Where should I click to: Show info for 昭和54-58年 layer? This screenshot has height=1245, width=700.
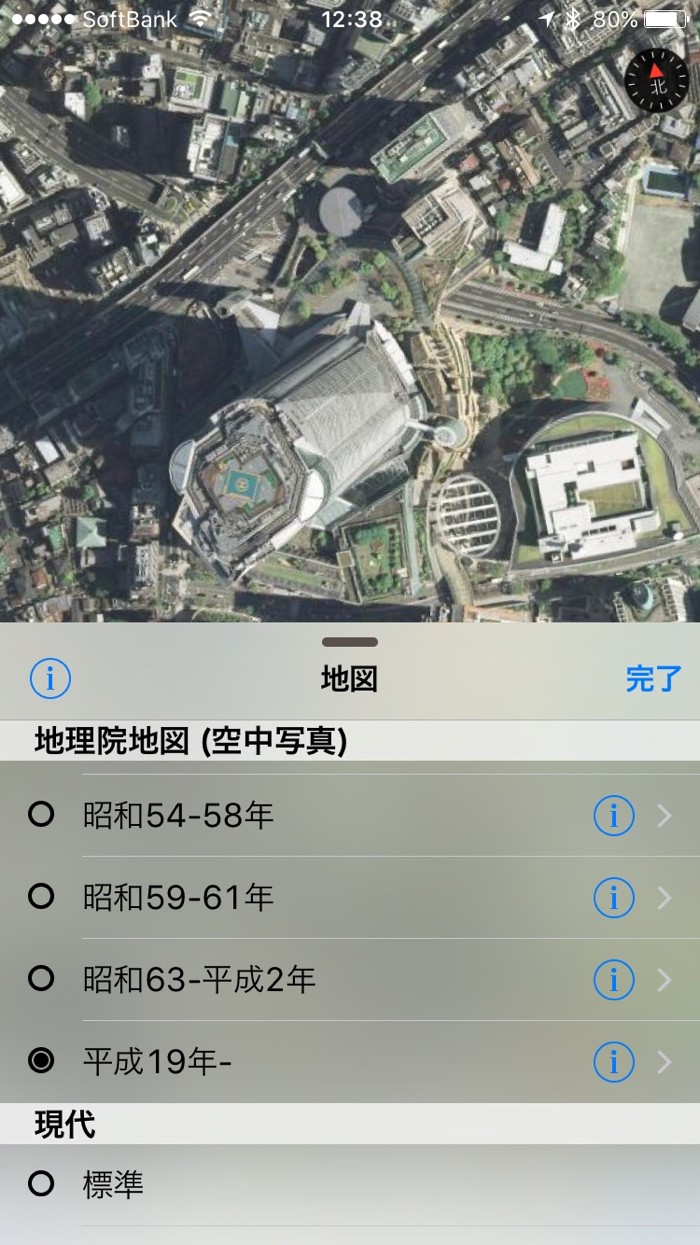tap(613, 816)
